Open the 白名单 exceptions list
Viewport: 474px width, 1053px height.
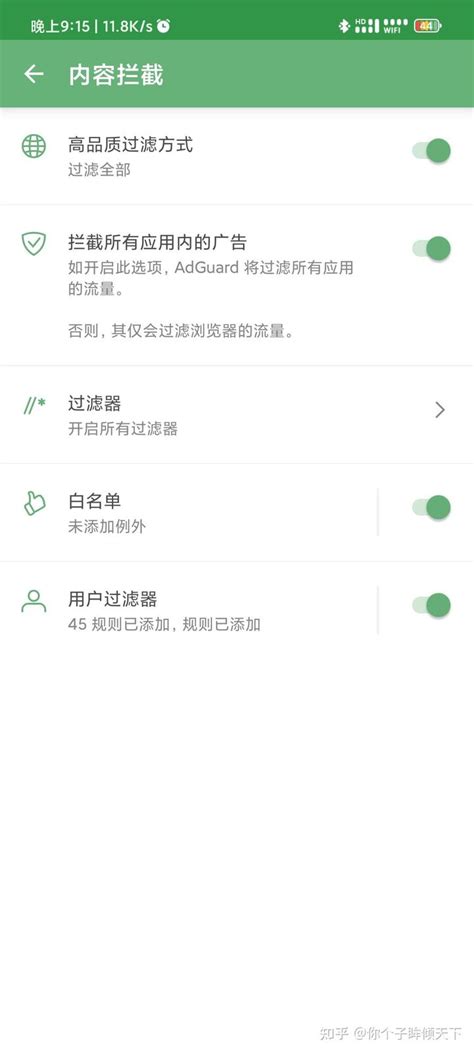point(189,512)
